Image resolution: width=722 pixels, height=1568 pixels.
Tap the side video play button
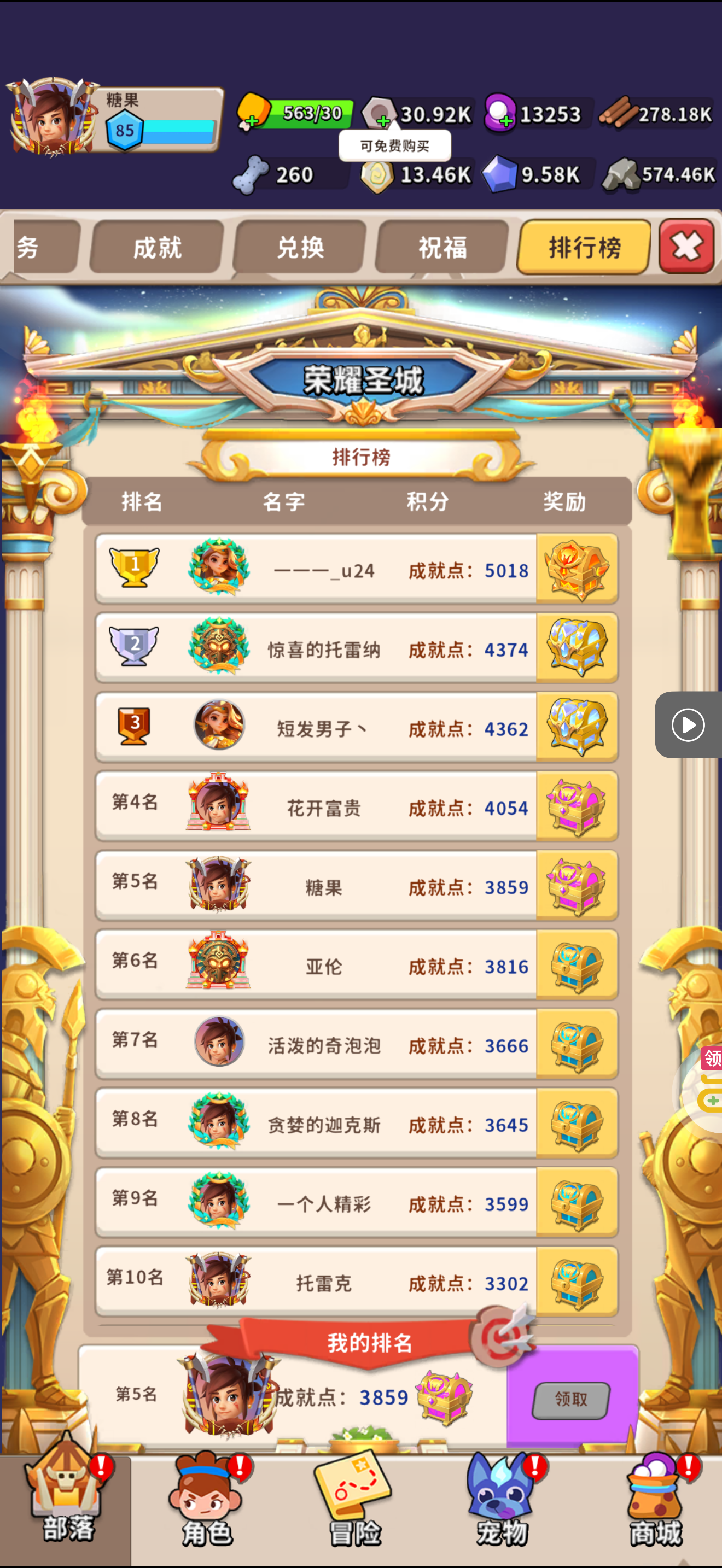(x=688, y=725)
